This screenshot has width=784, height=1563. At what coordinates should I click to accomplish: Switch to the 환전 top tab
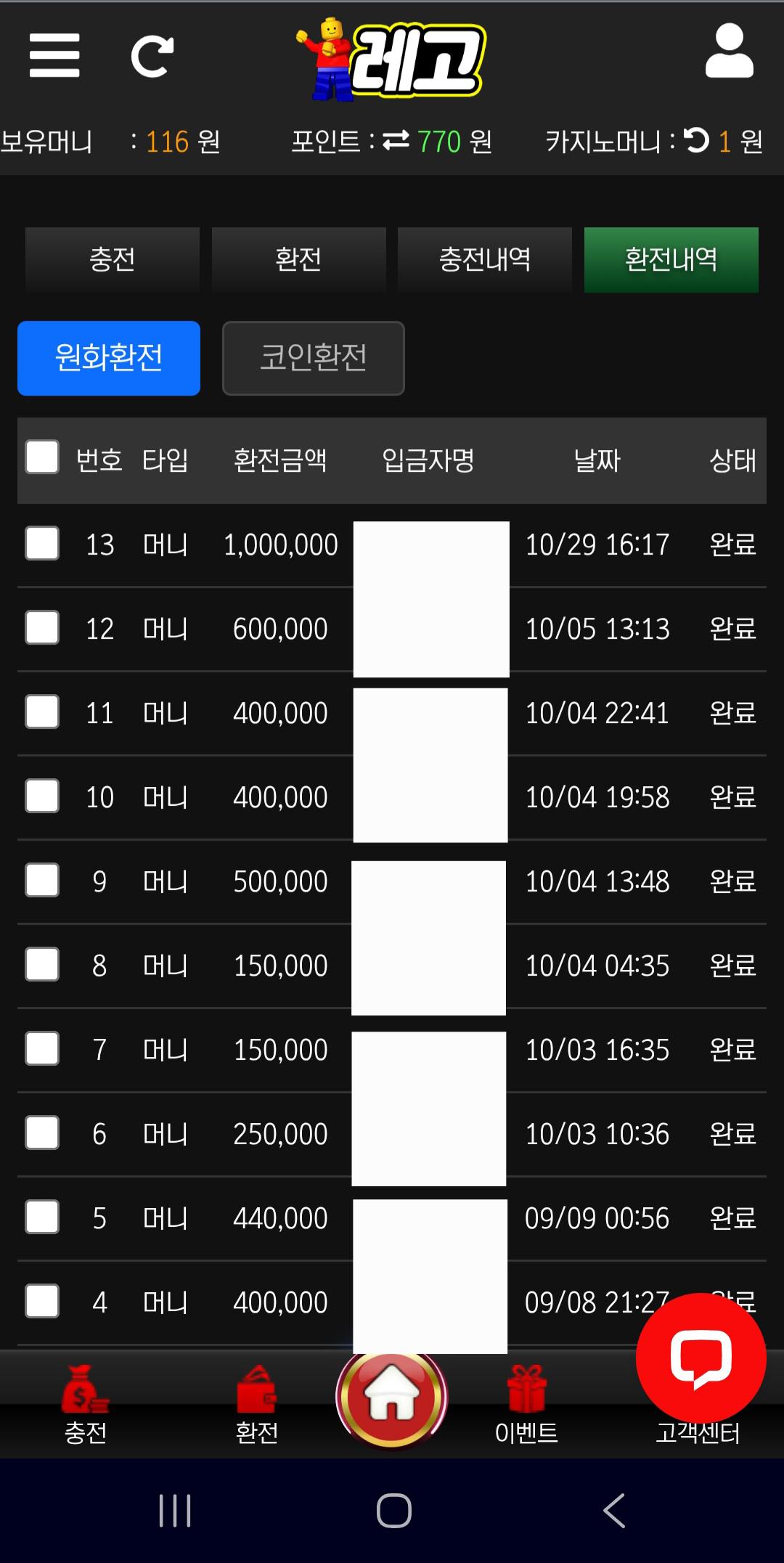(x=298, y=259)
